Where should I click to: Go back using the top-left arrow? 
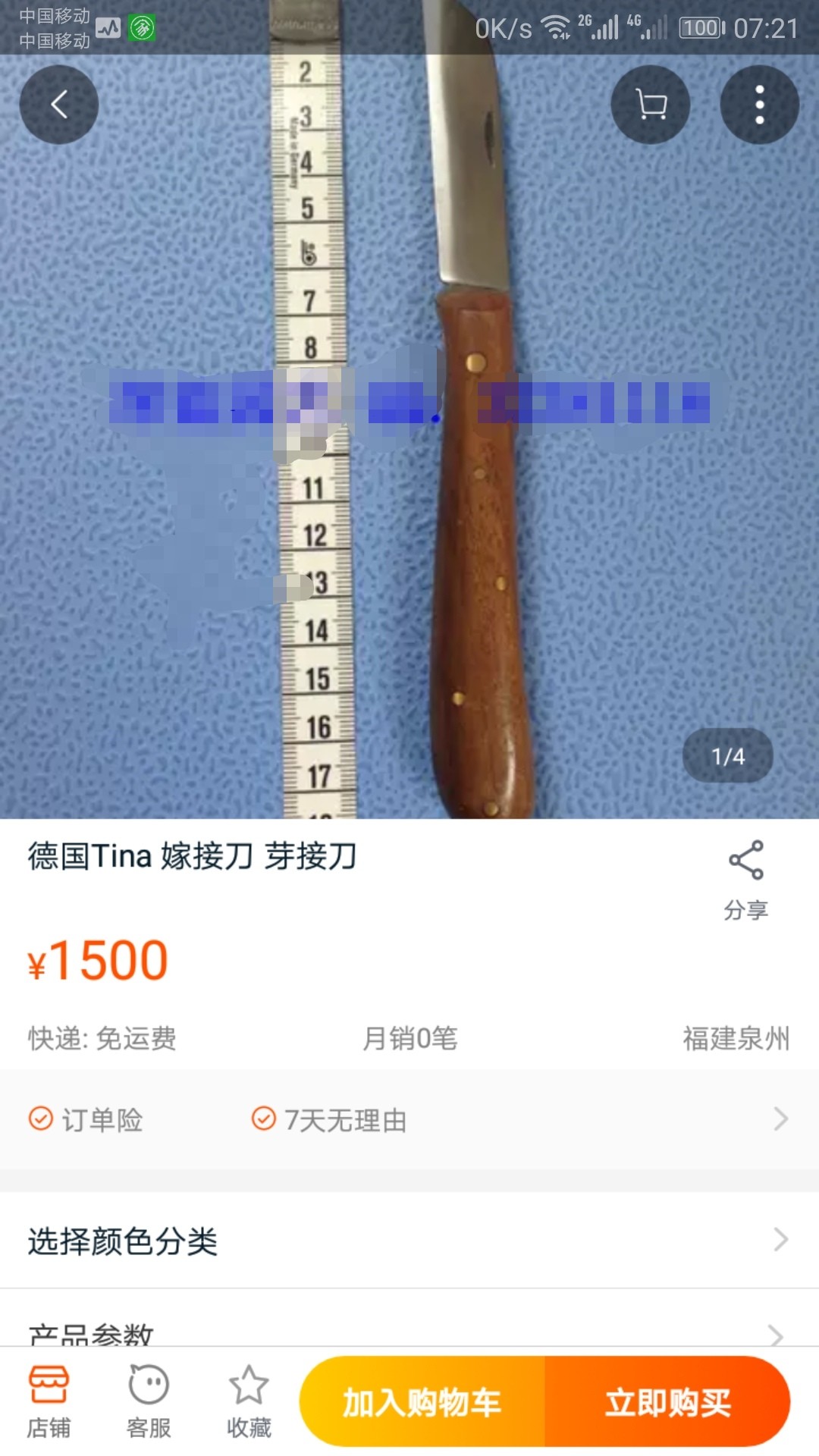[59, 105]
